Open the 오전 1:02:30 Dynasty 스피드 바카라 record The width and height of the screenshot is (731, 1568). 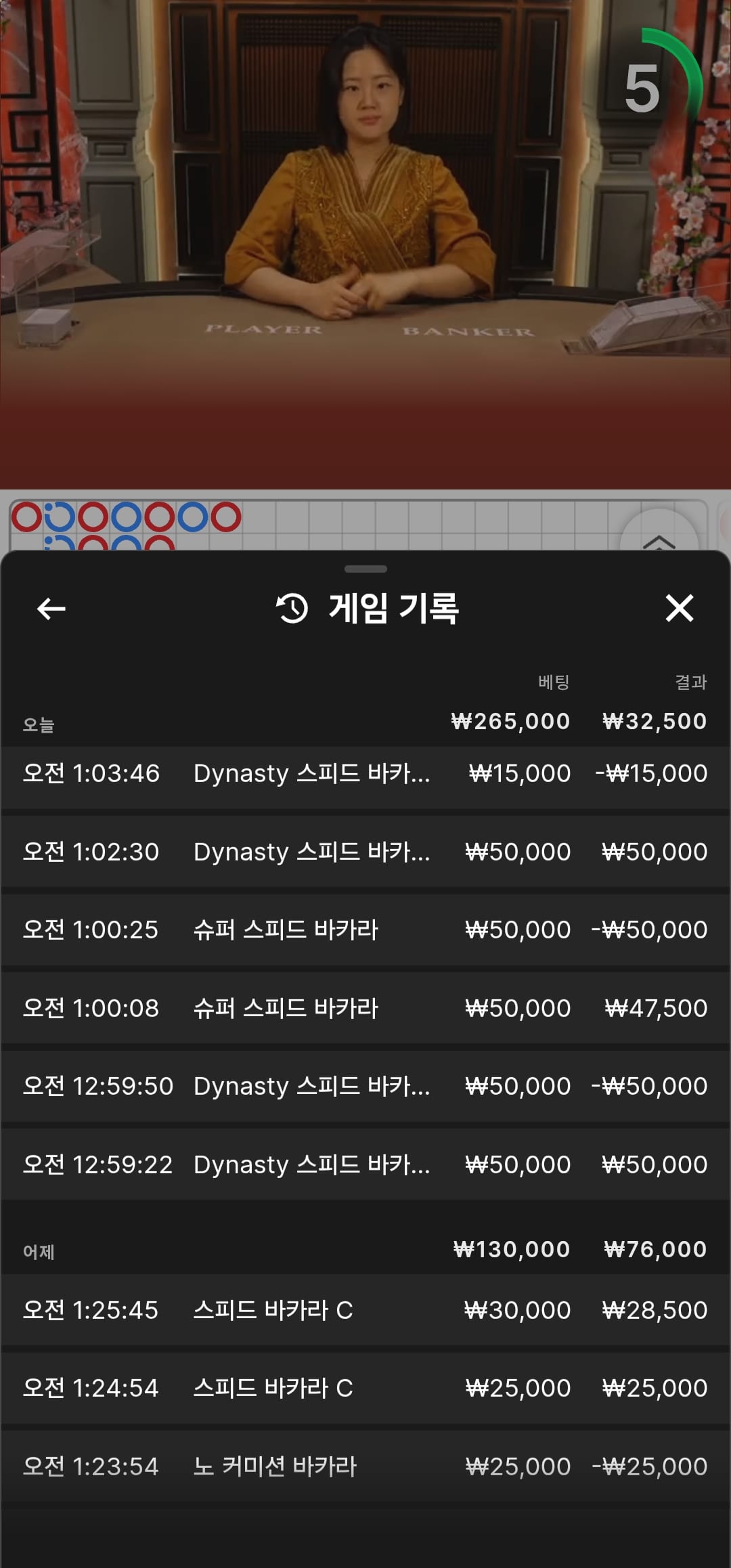pos(365,852)
